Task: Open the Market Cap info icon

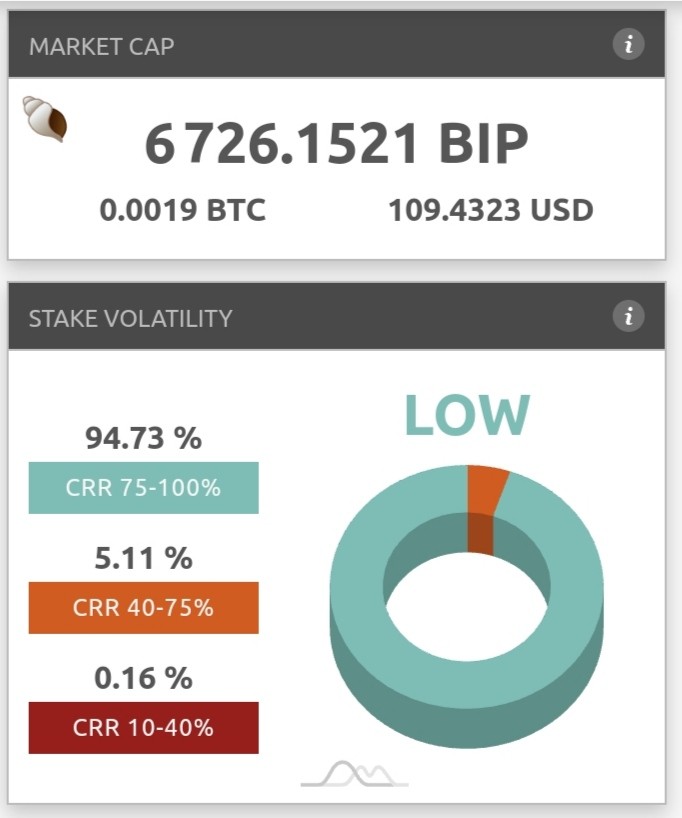Action: [x=628, y=44]
